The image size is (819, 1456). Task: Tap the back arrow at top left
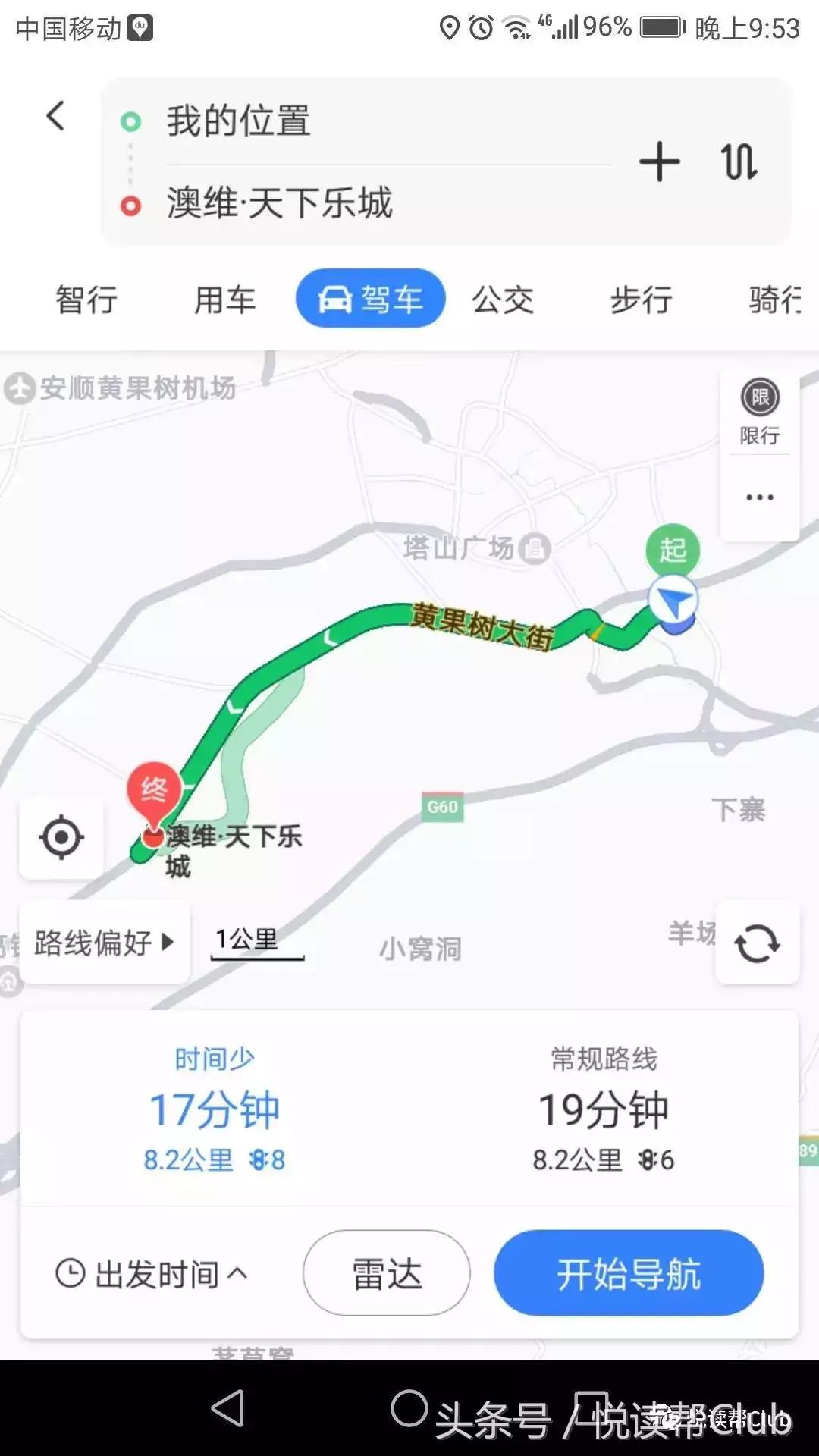(x=55, y=118)
